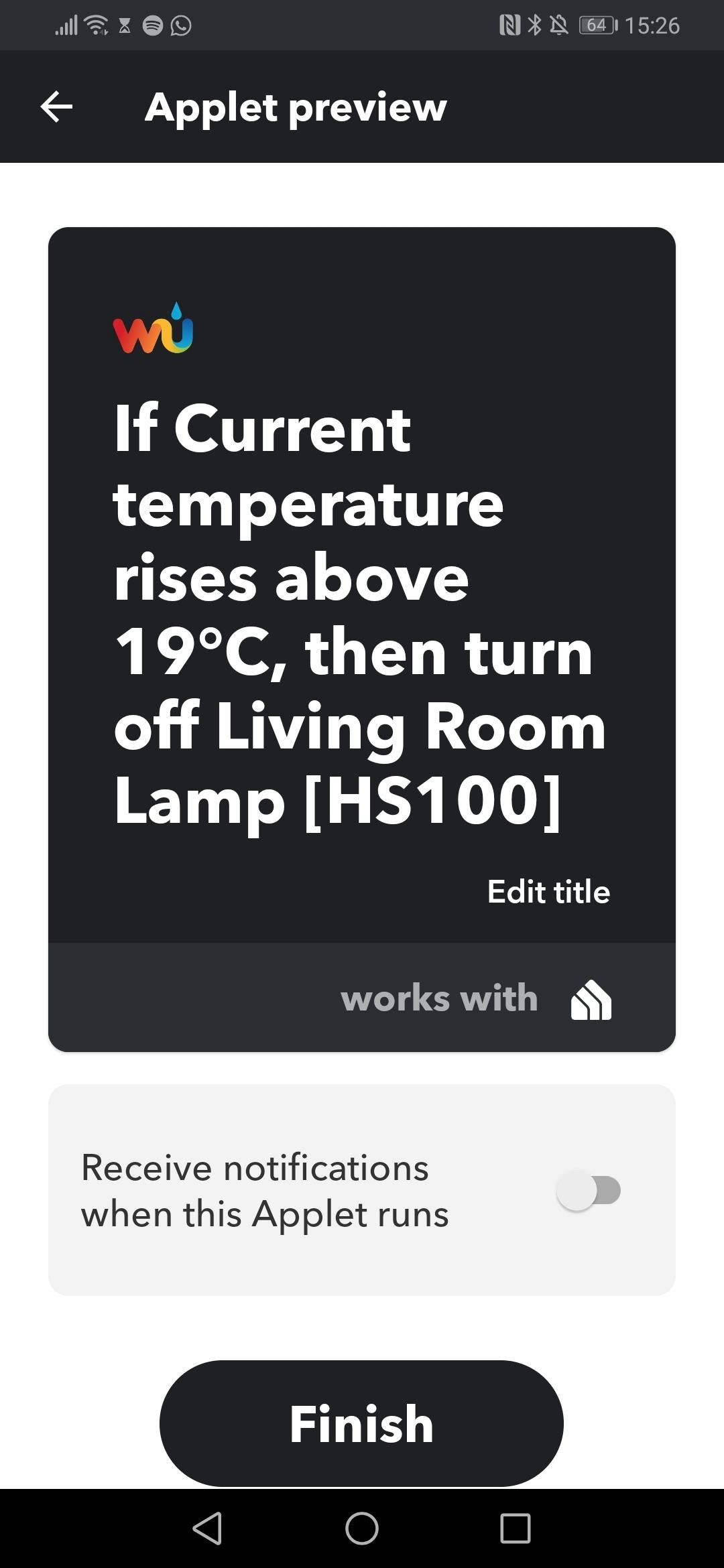This screenshot has height=1568, width=724.
Task: Tap the system home button
Action: [x=361, y=1528]
